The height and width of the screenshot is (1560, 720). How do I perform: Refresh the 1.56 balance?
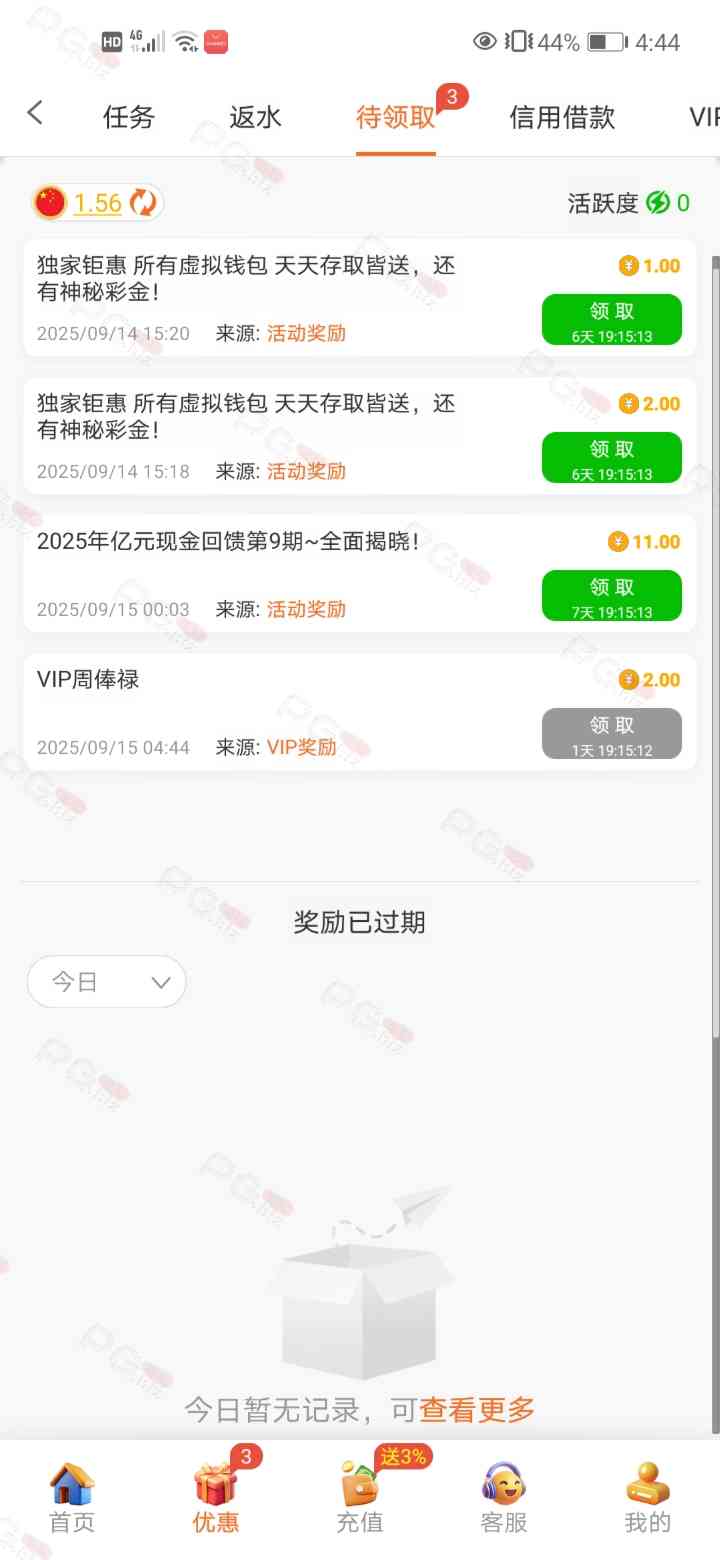click(x=144, y=203)
